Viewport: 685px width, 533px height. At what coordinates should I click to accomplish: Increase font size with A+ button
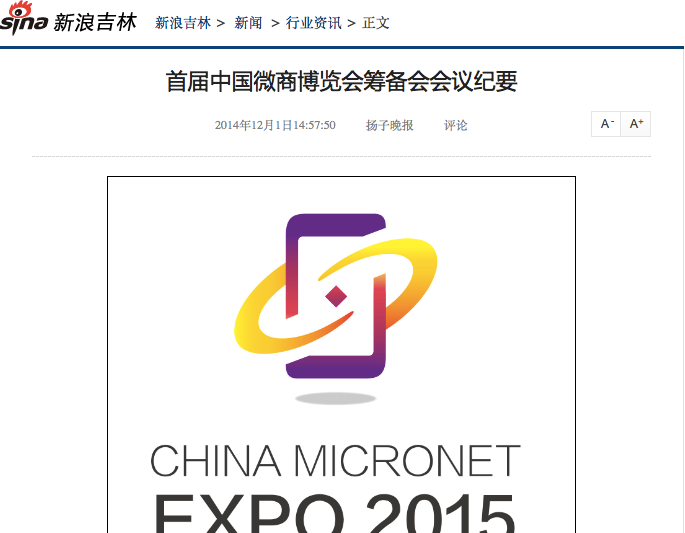[636, 124]
